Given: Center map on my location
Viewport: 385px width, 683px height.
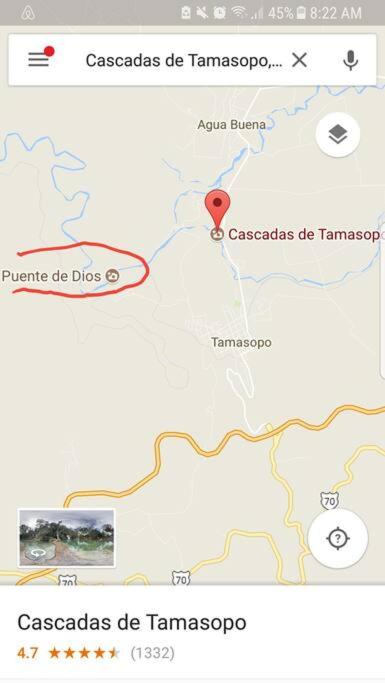Looking at the screenshot, I should click(x=338, y=538).
